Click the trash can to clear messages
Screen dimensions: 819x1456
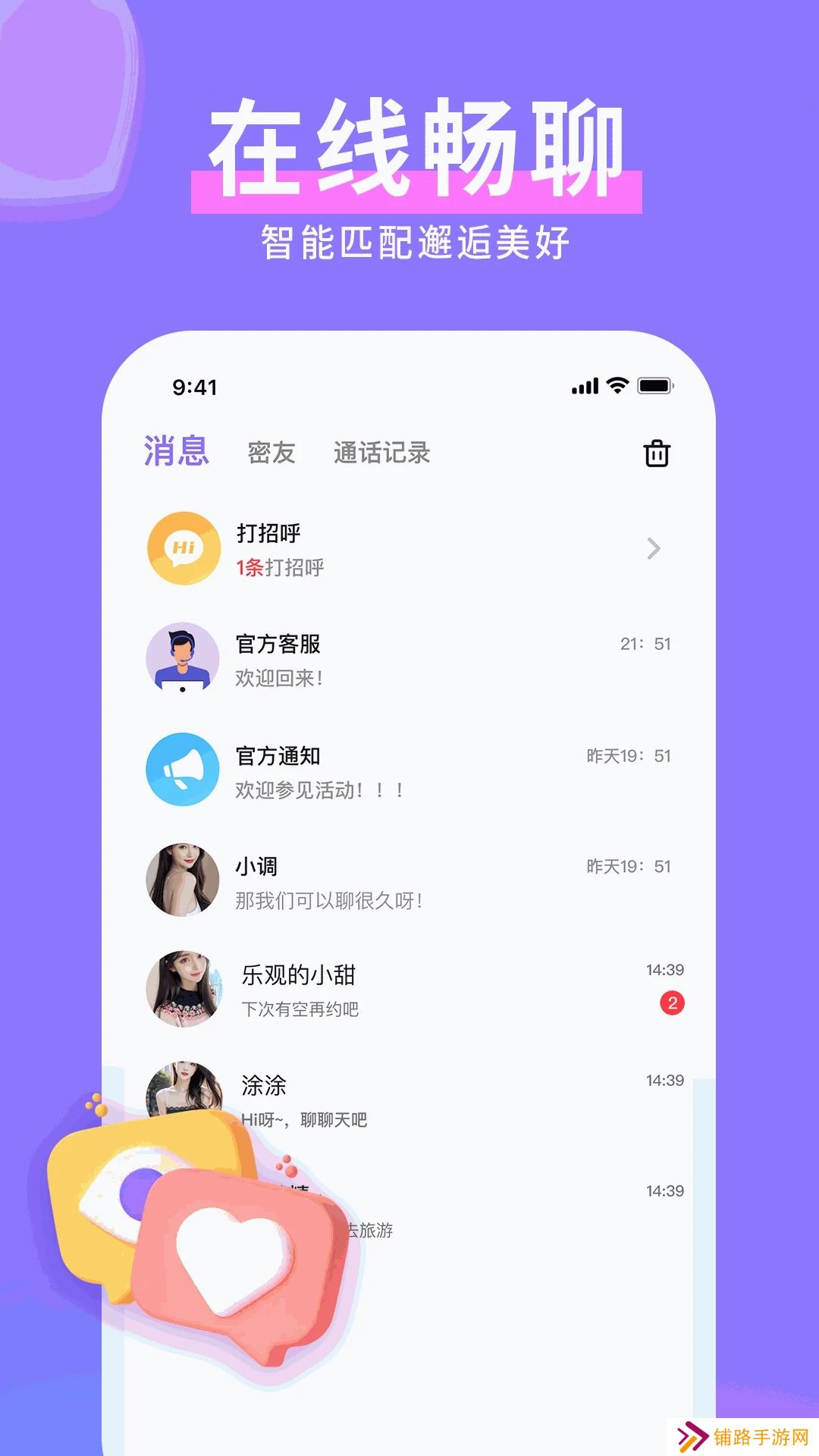tap(655, 453)
